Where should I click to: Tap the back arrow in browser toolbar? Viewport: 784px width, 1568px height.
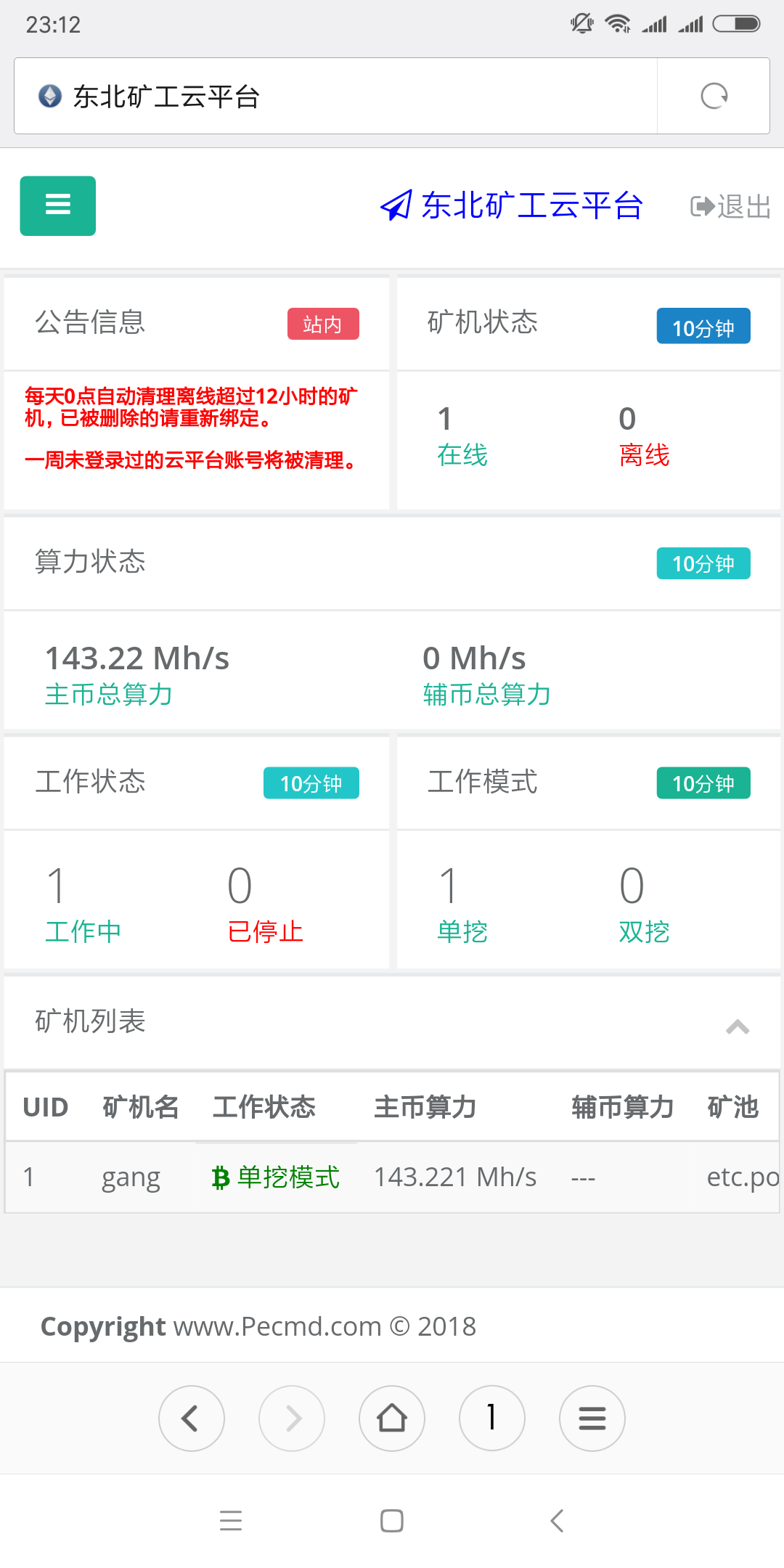(192, 1418)
